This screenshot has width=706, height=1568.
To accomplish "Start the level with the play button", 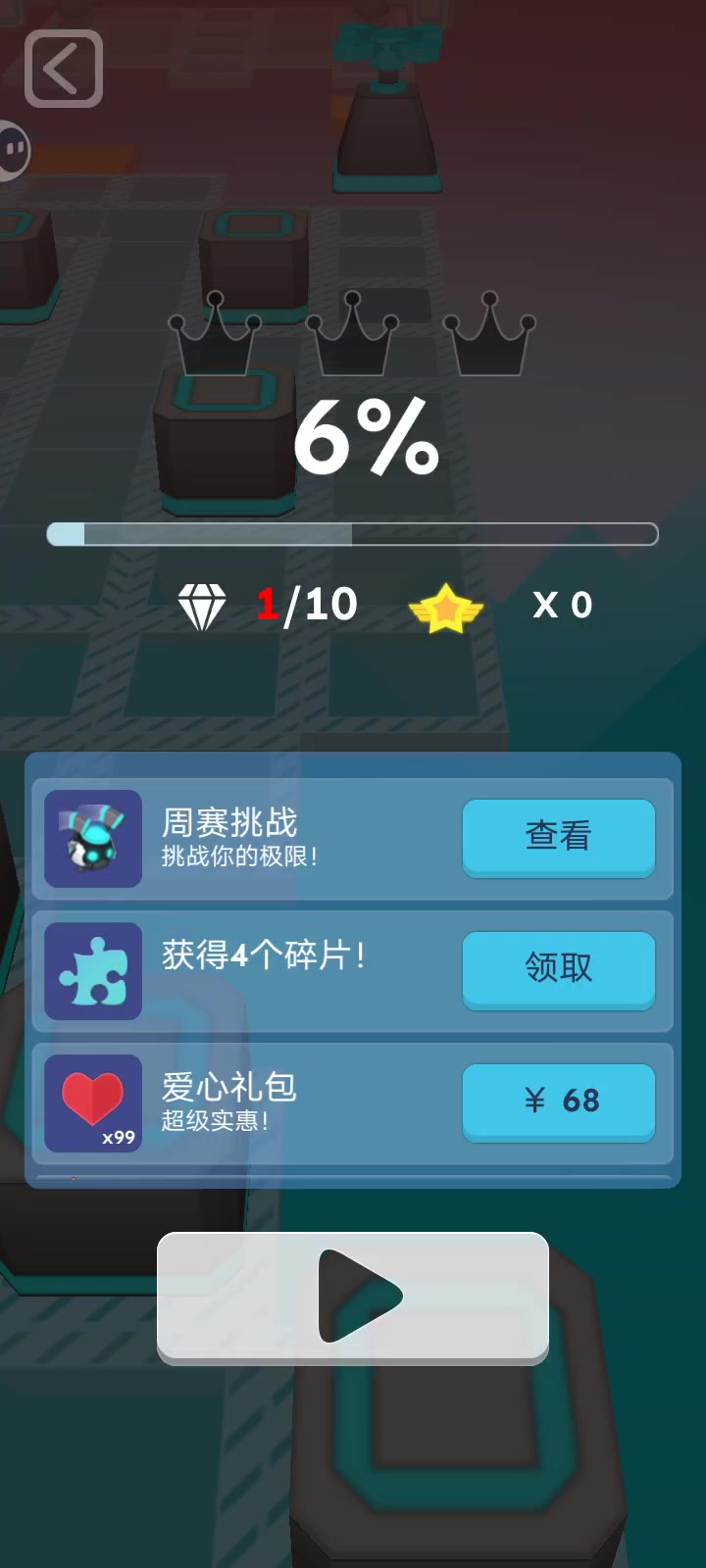I will [353, 1298].
